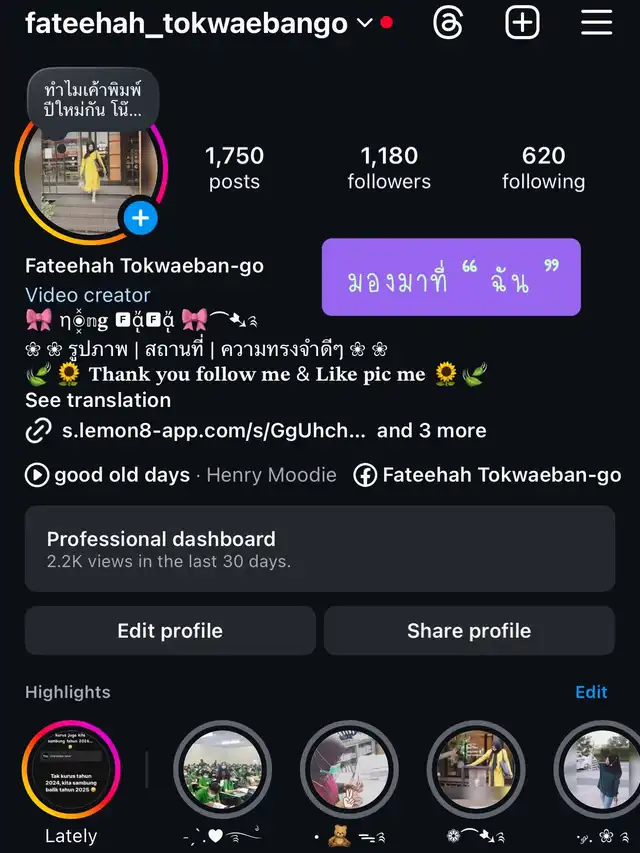Open the Threads icon in the header

pos(449,23)
